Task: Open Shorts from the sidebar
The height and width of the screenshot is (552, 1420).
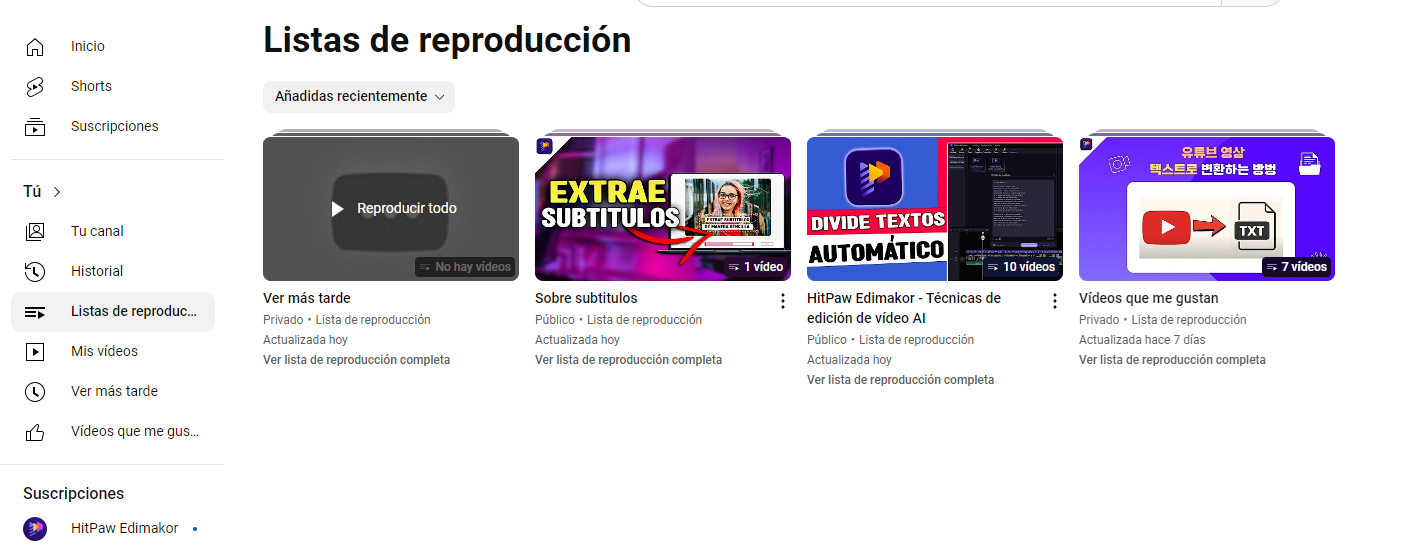Action: (90, 87)
